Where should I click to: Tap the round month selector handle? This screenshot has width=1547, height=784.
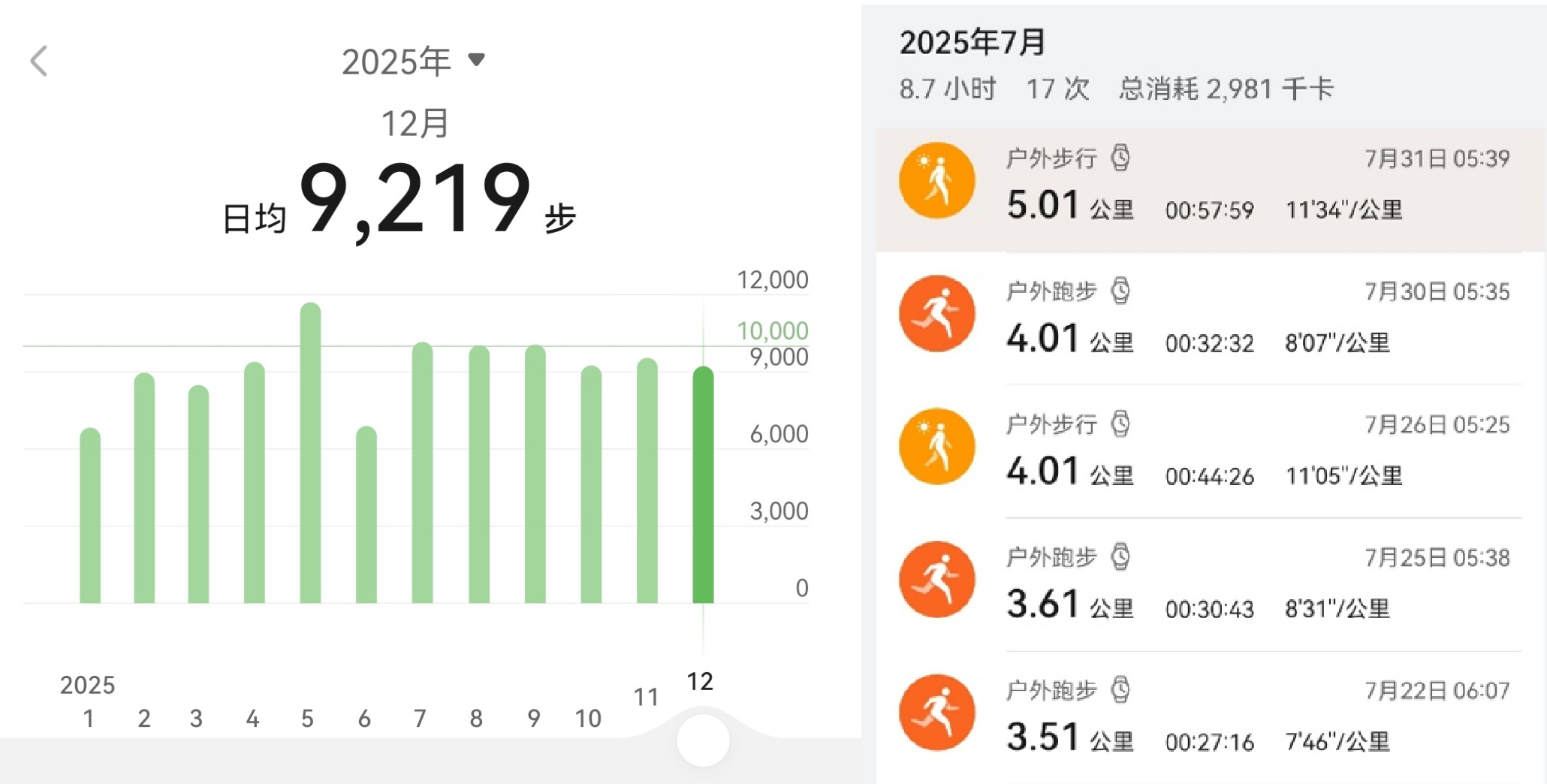tap(703, 741)
